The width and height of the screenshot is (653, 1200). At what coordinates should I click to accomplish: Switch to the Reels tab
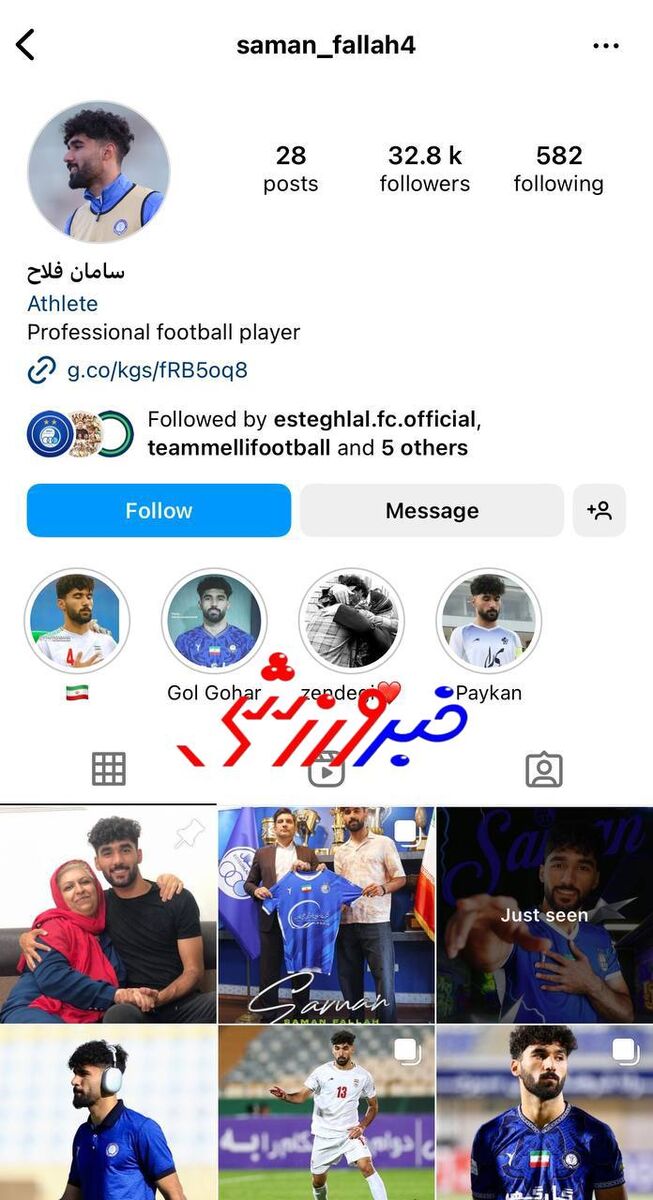tap(327, 769)
